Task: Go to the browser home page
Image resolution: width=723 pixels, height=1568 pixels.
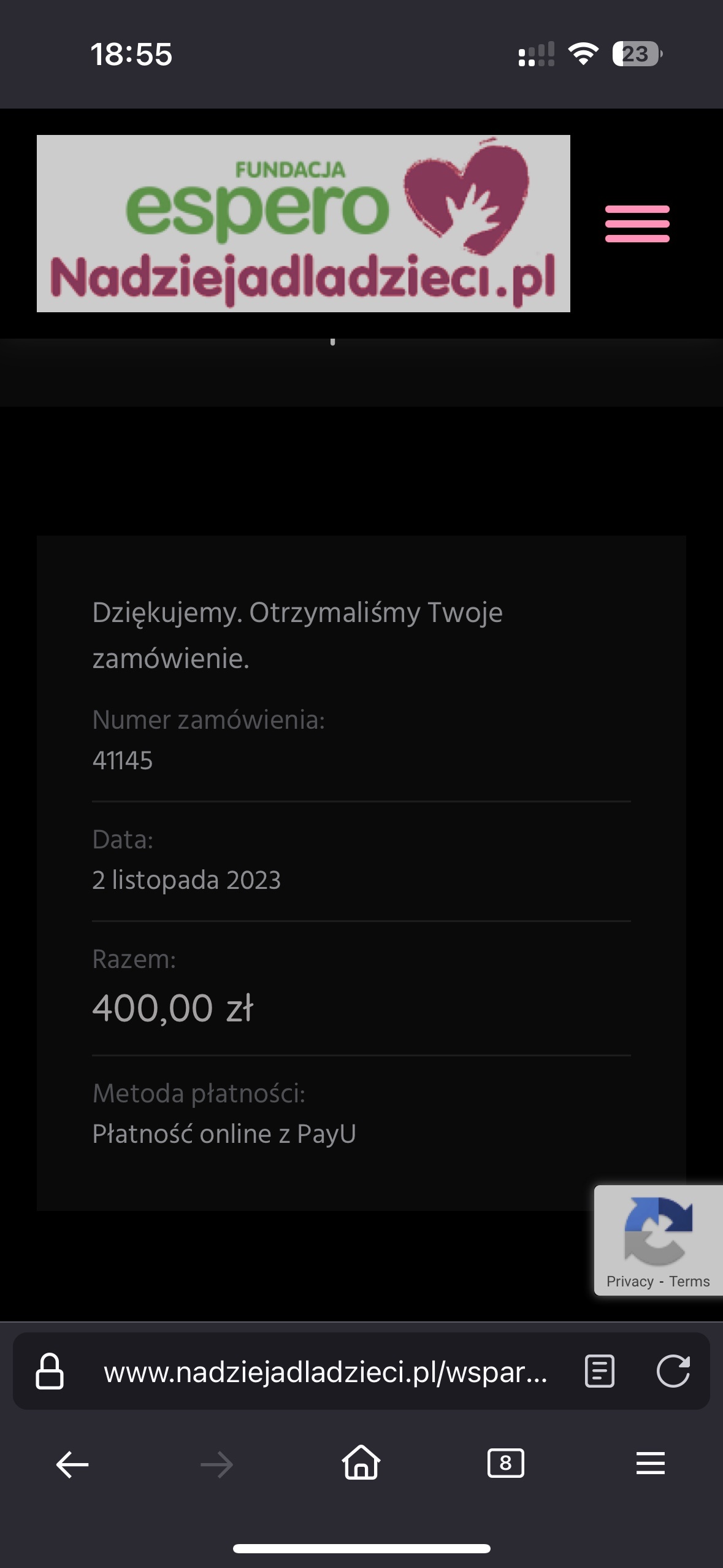Action: [x=361, y=1463]
